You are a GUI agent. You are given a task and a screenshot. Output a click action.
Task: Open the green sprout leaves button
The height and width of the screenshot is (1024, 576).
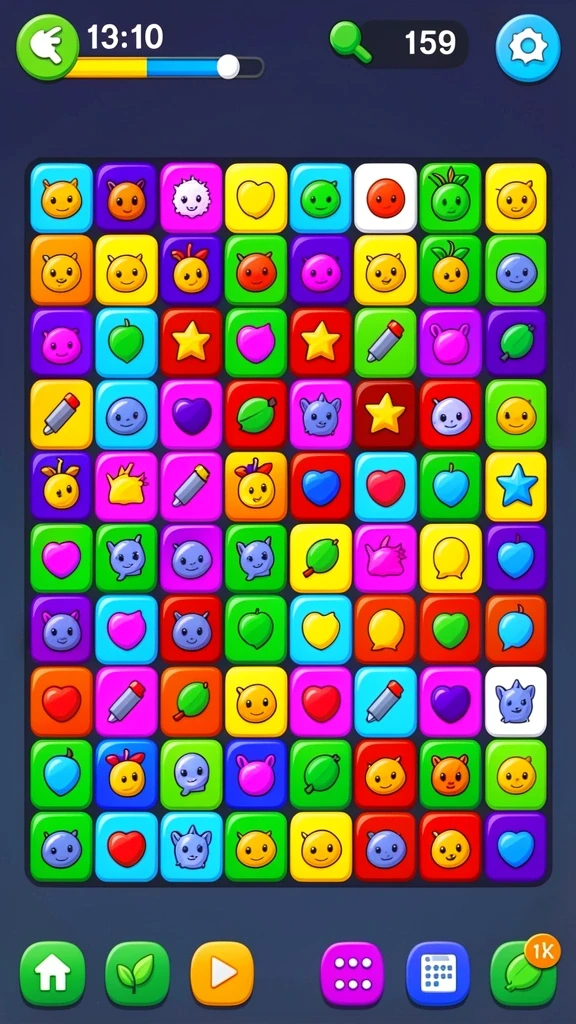point(137,974)
